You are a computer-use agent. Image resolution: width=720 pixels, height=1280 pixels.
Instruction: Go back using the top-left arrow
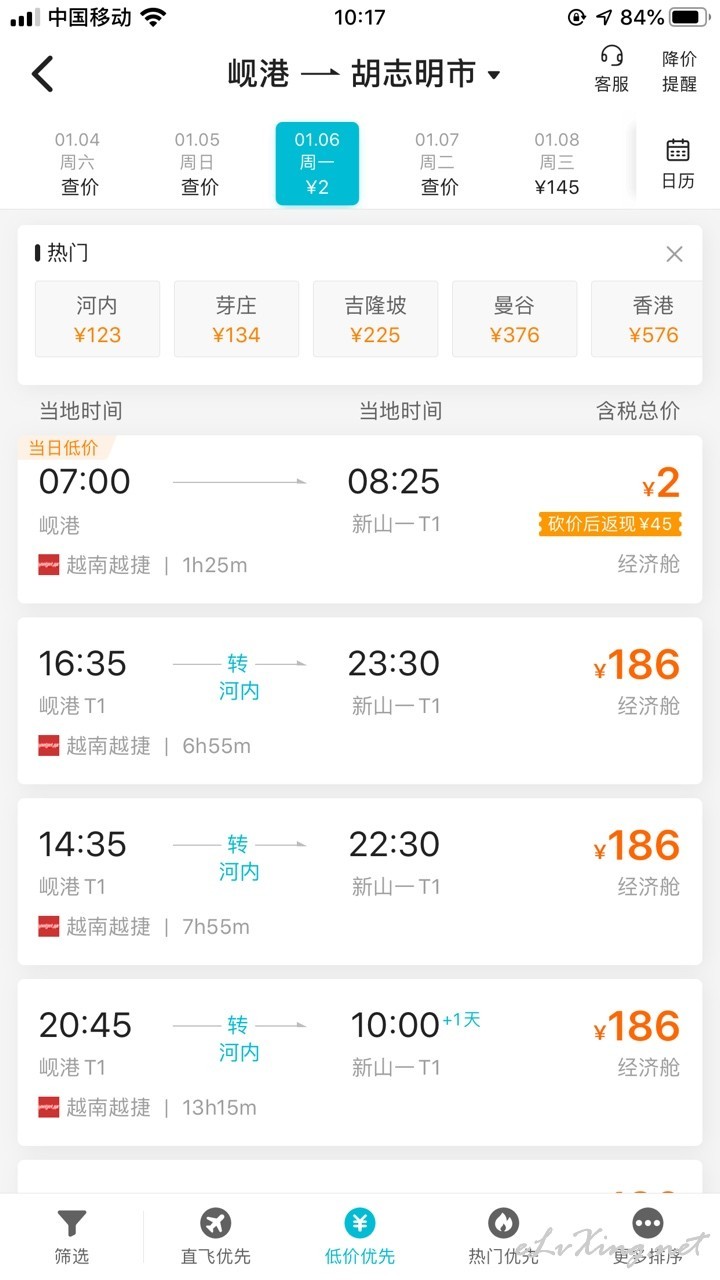point(43,74)
